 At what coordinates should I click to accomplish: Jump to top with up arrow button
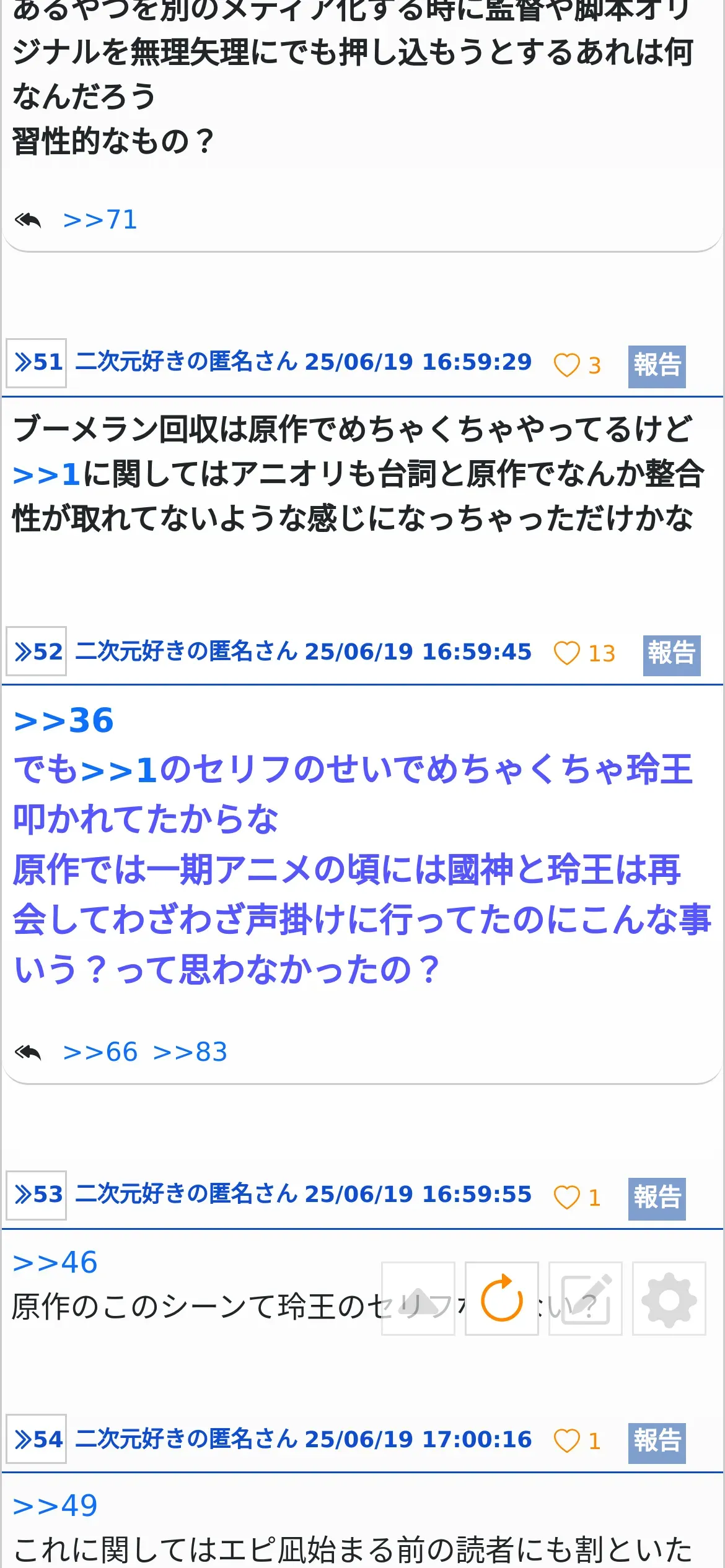418,1298
